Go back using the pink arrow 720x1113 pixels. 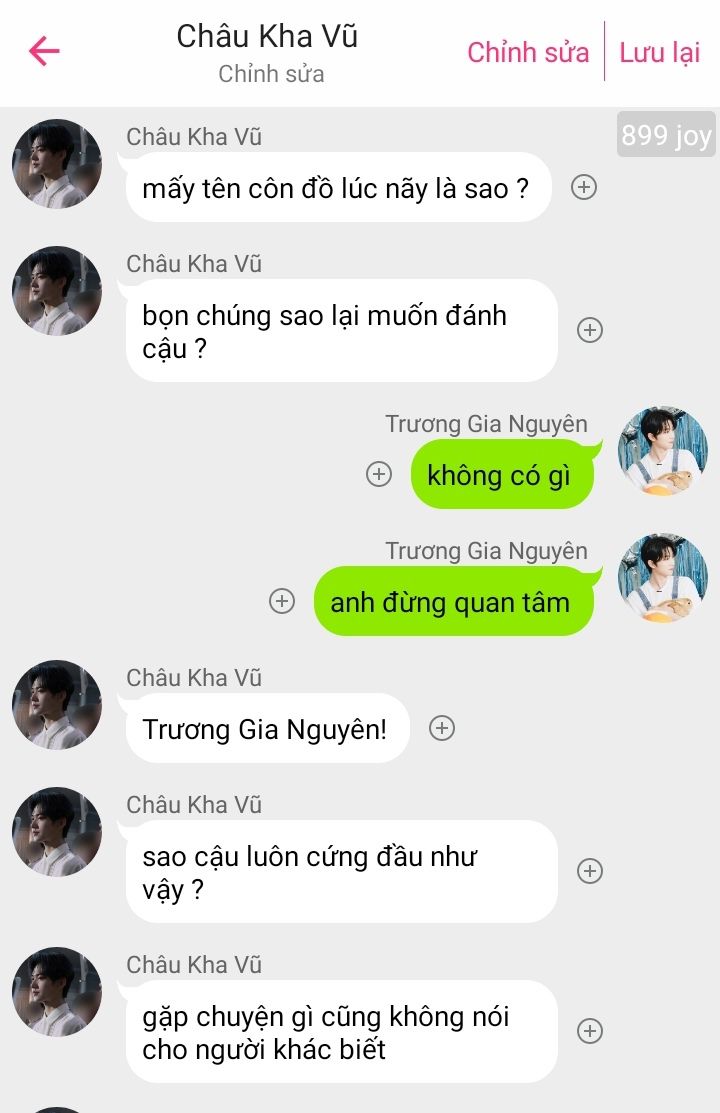tap(44, 51)
